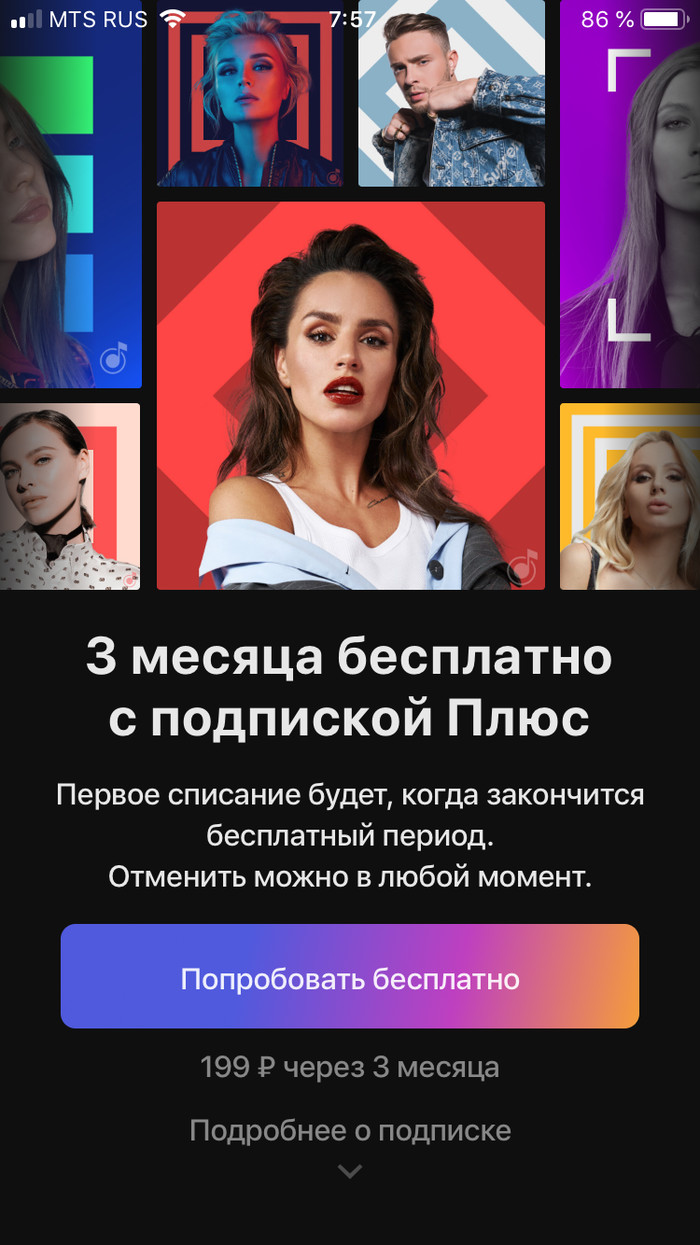Open Подробнее о подписке details
Viewport: 700px width, 1245px height.
click(350, 1131)
